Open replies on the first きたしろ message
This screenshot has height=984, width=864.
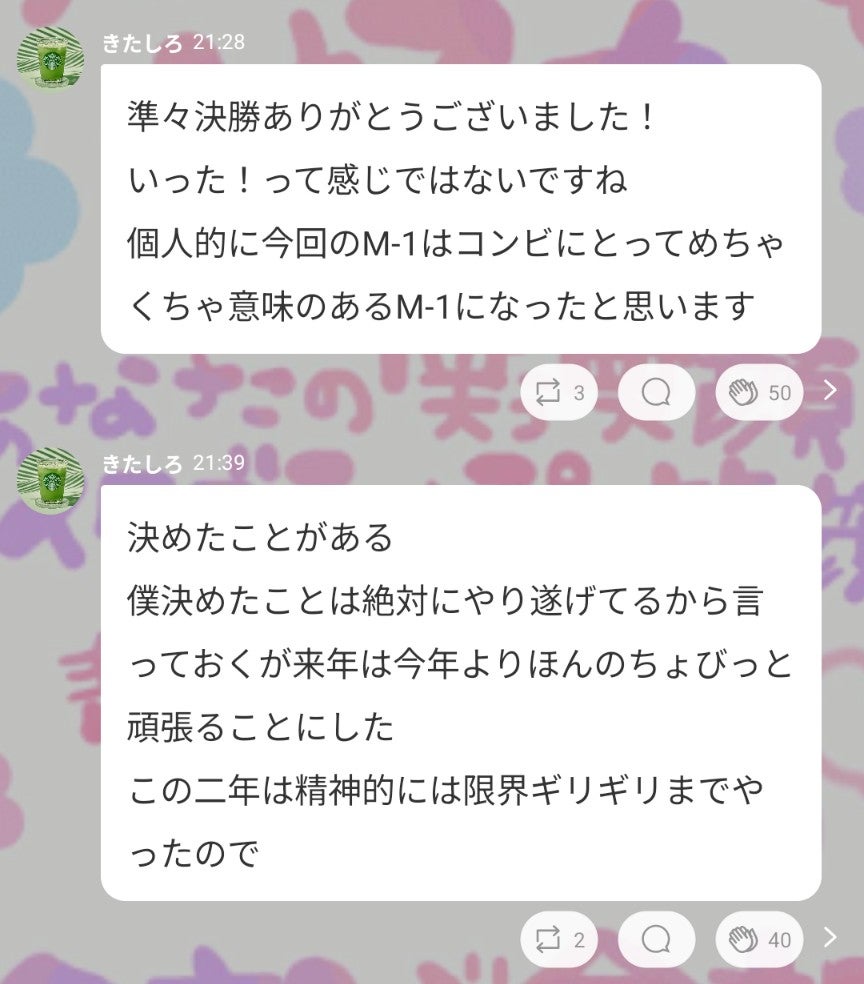click(x=657, y=392)
